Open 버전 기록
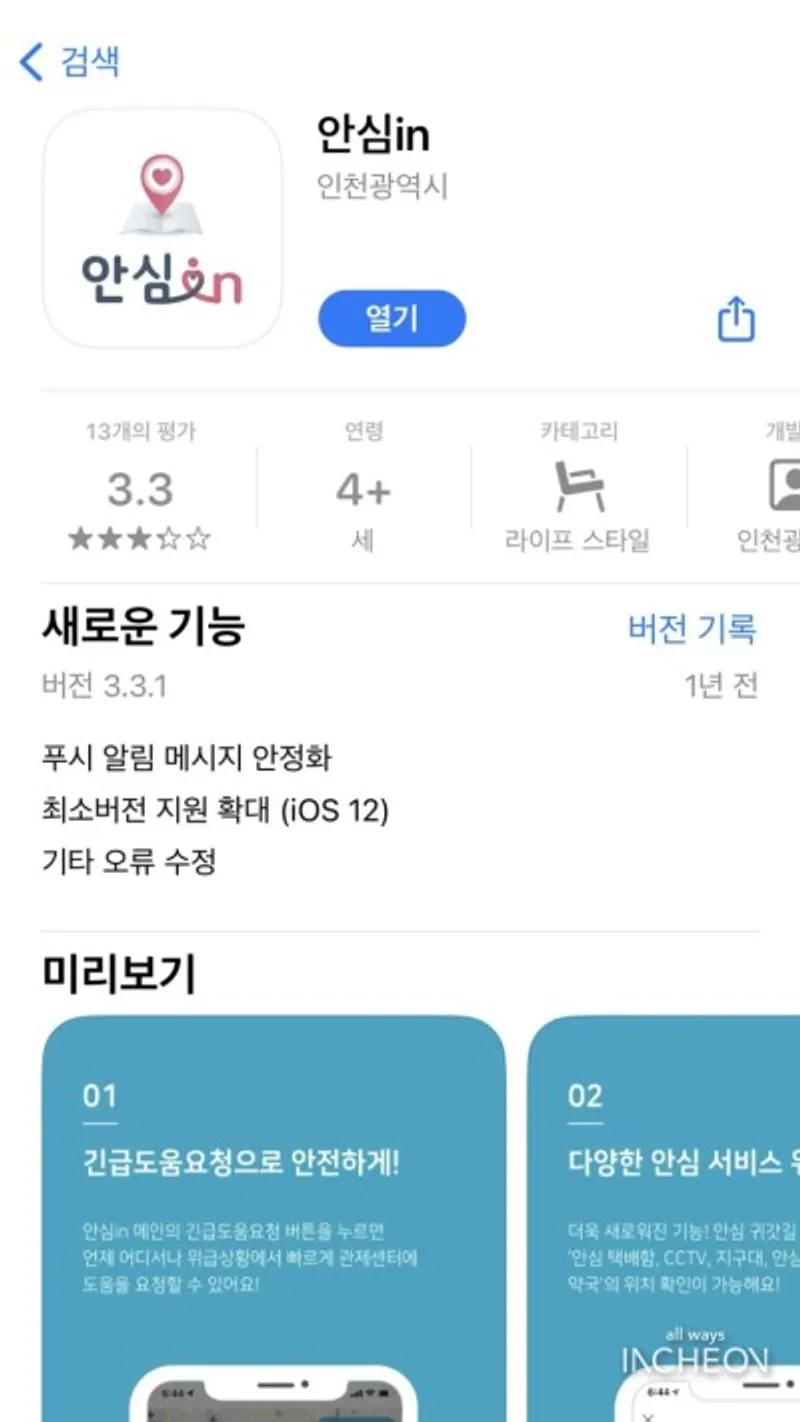800x1422 pixels. tap(692, 629)
